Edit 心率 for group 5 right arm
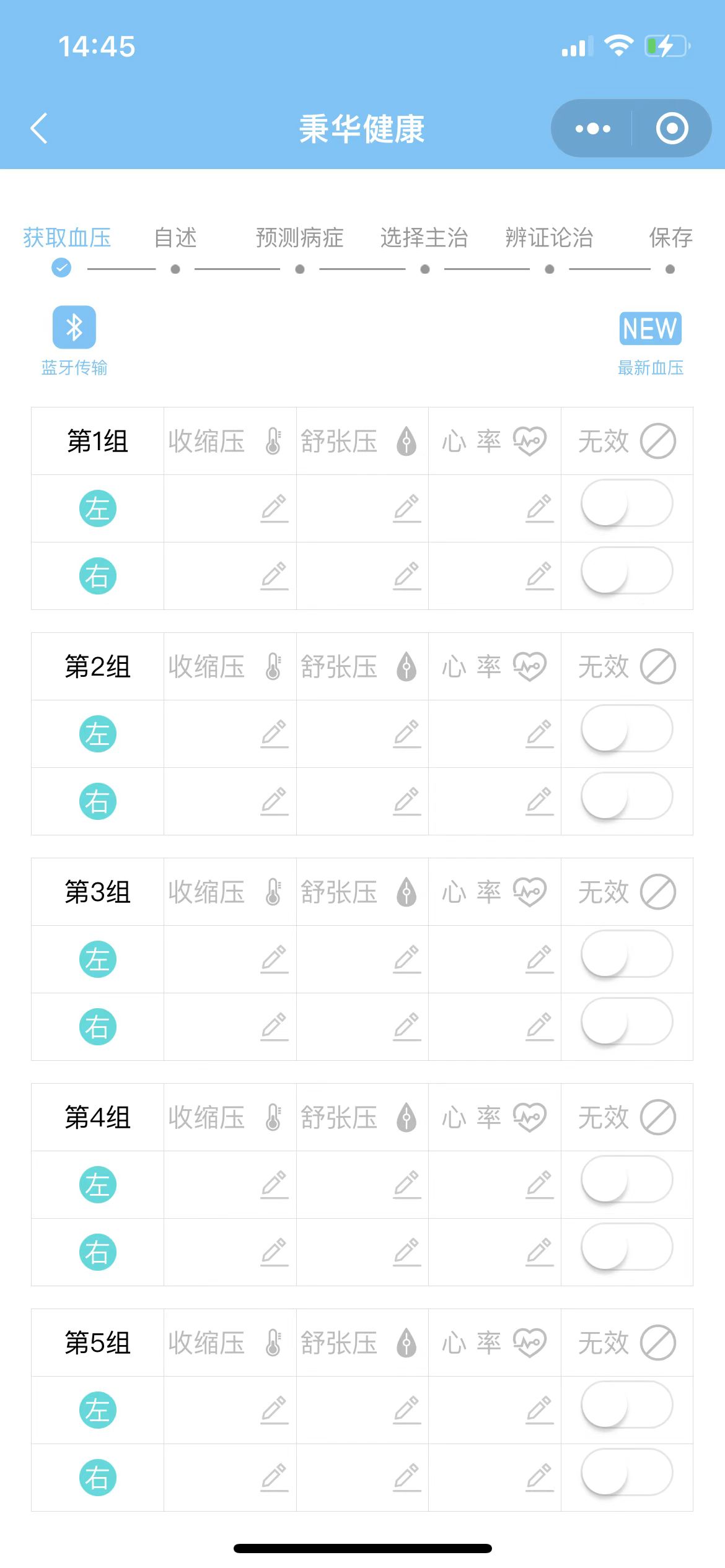 (539, 1478)
